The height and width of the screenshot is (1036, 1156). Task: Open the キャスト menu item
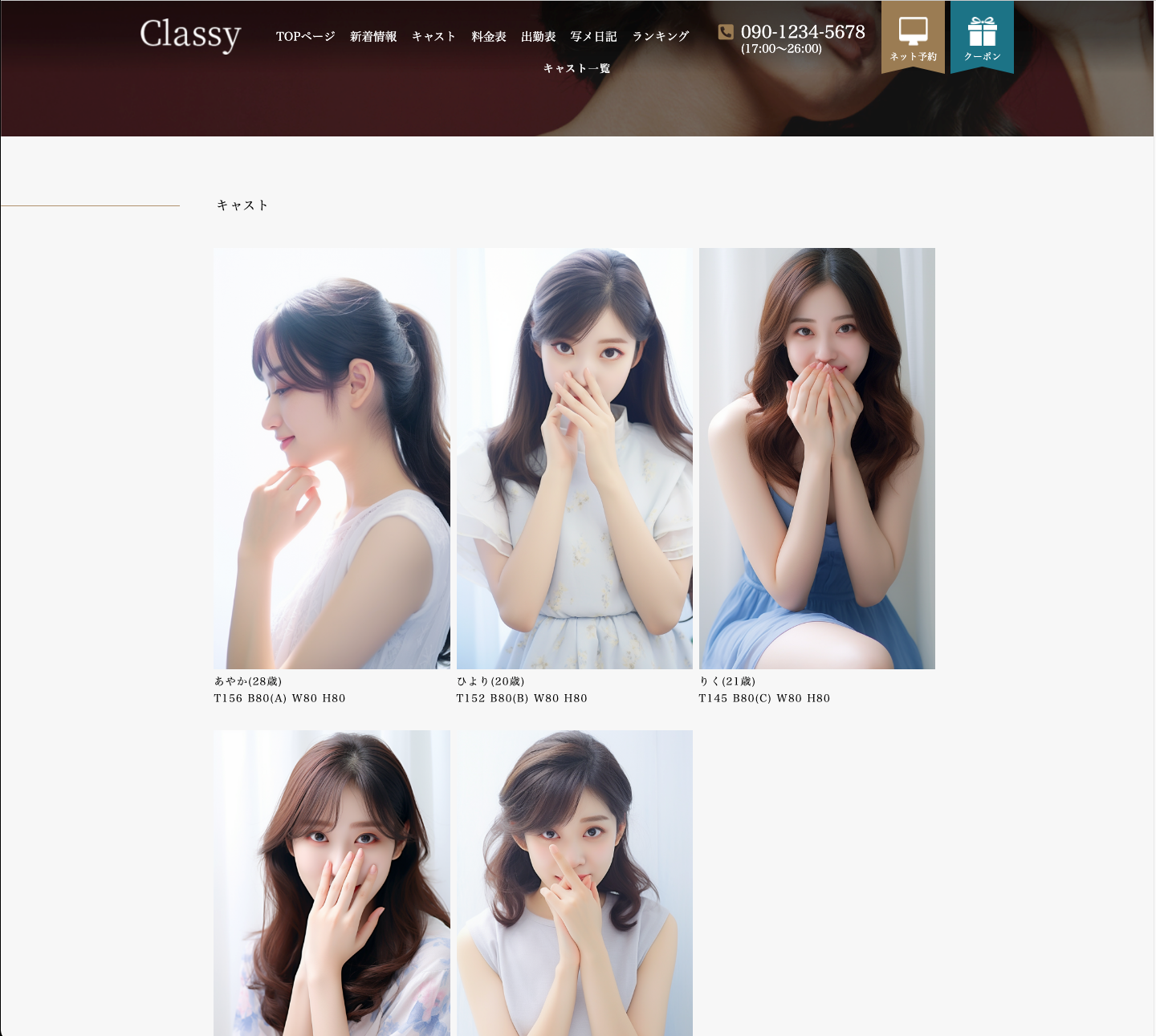[x=433, y=37]
